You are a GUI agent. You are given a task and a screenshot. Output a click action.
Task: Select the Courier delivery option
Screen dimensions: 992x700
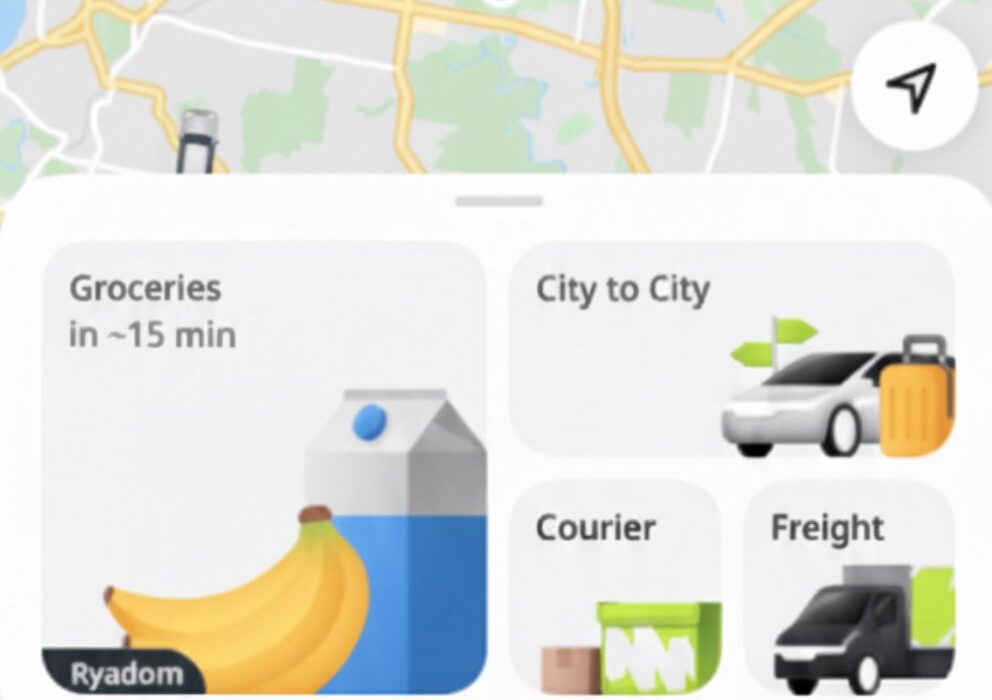point(615,583)
